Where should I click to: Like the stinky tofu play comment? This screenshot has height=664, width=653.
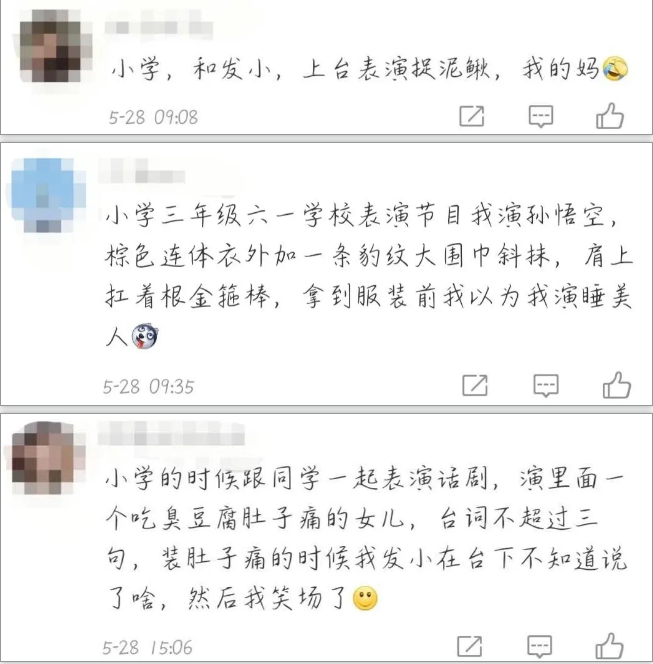pyautogui.click(x=610, y=645)
